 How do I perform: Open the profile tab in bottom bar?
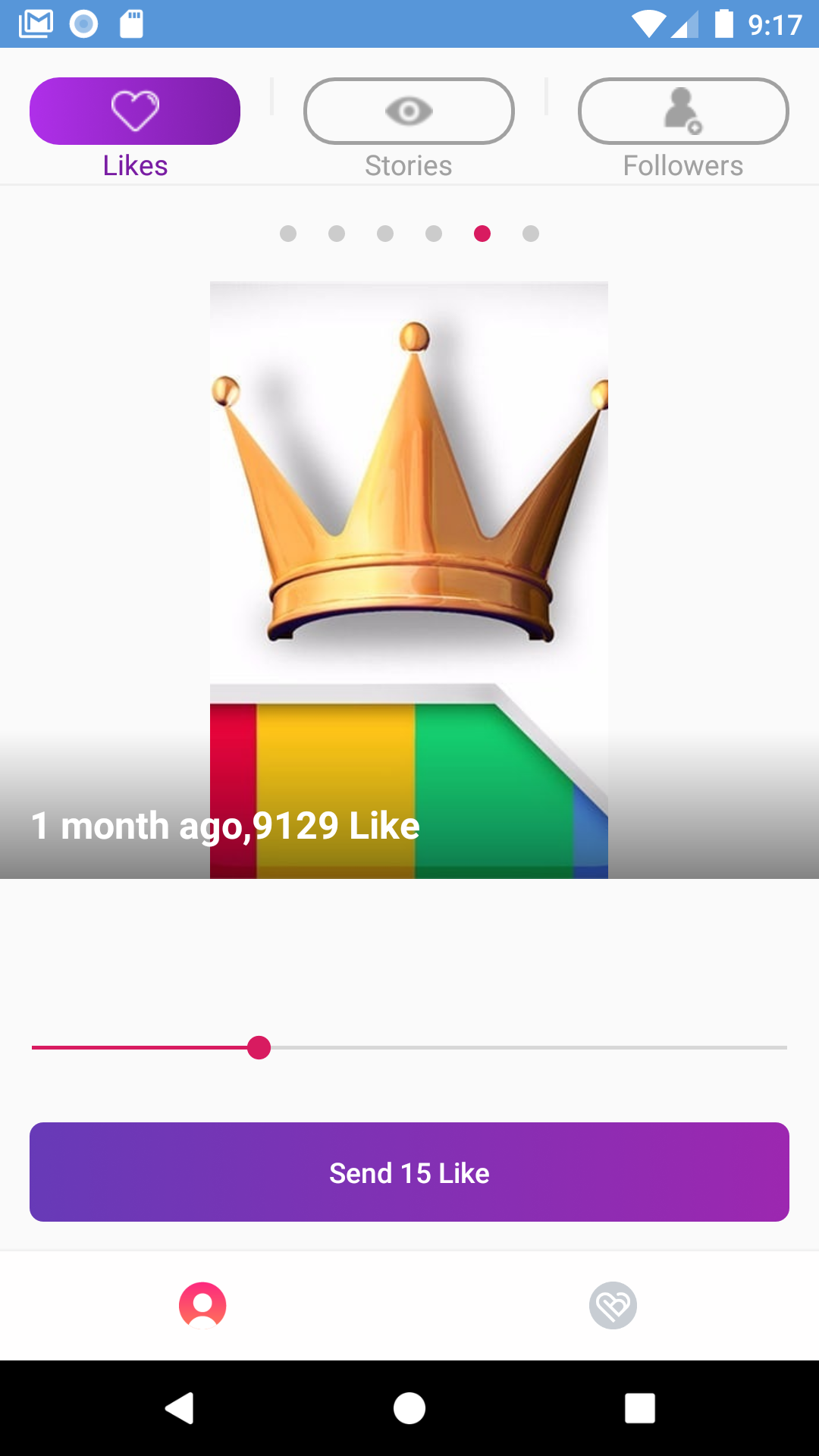point(202,1305)
